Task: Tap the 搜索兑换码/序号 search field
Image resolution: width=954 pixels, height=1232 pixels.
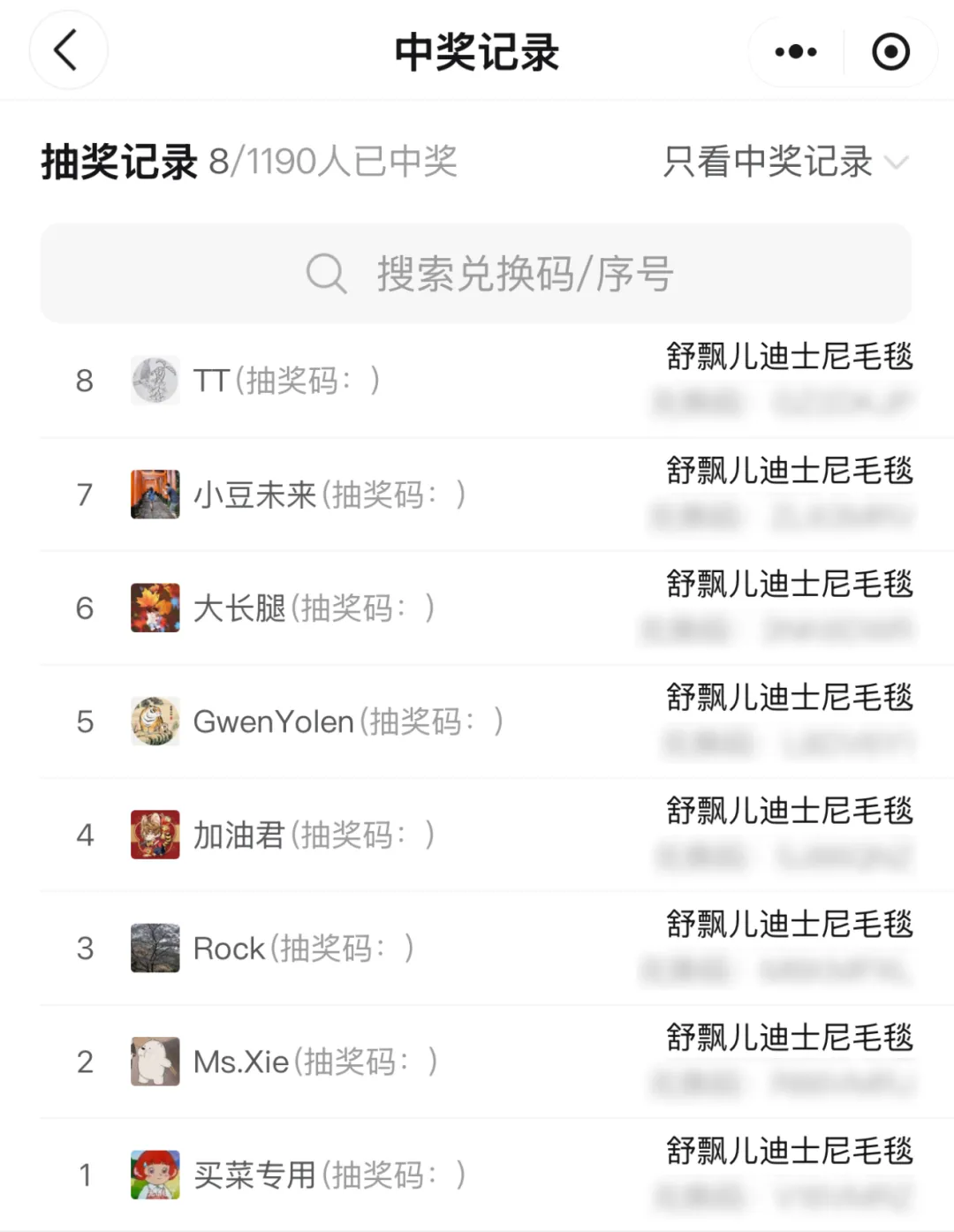Action: point(476,274)
